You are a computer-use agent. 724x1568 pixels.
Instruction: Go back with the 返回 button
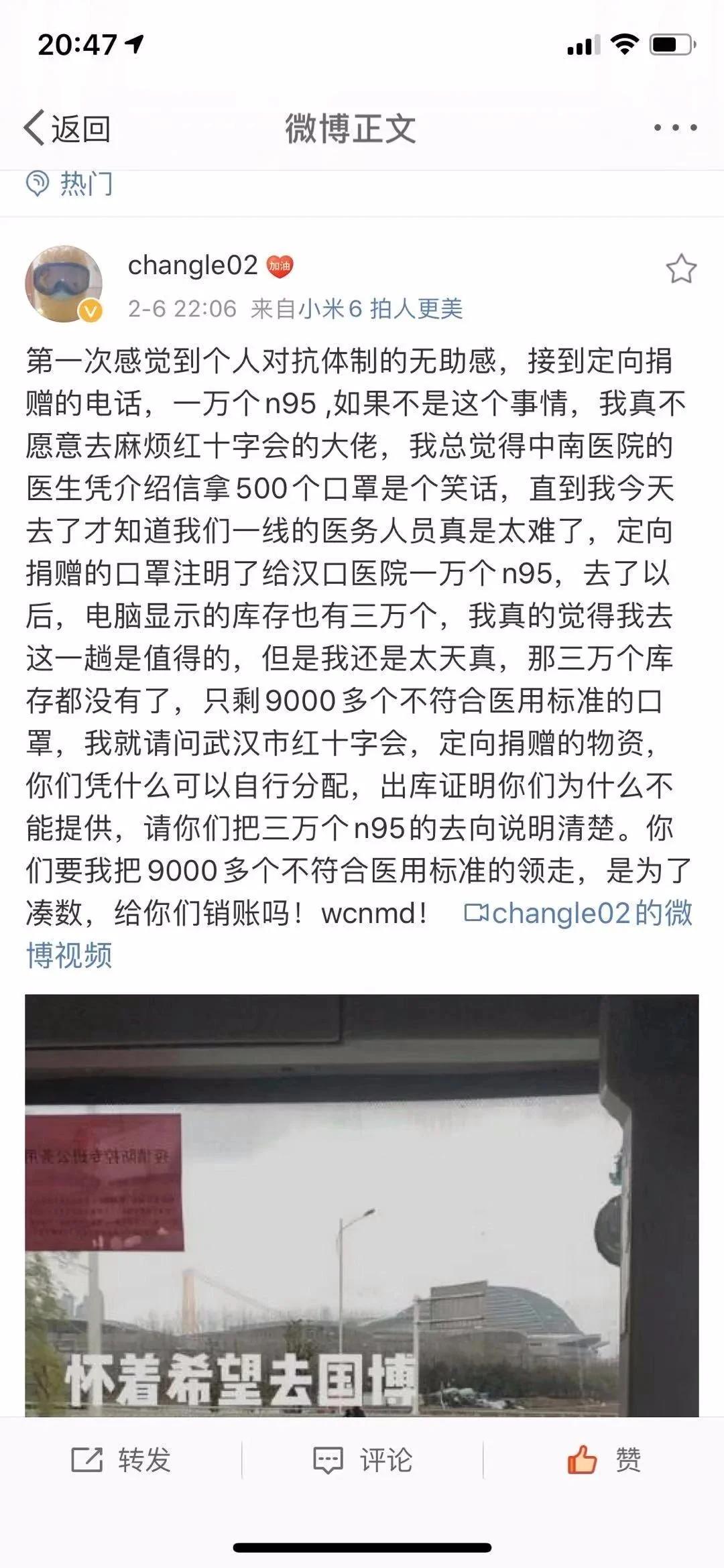(67, 128)
